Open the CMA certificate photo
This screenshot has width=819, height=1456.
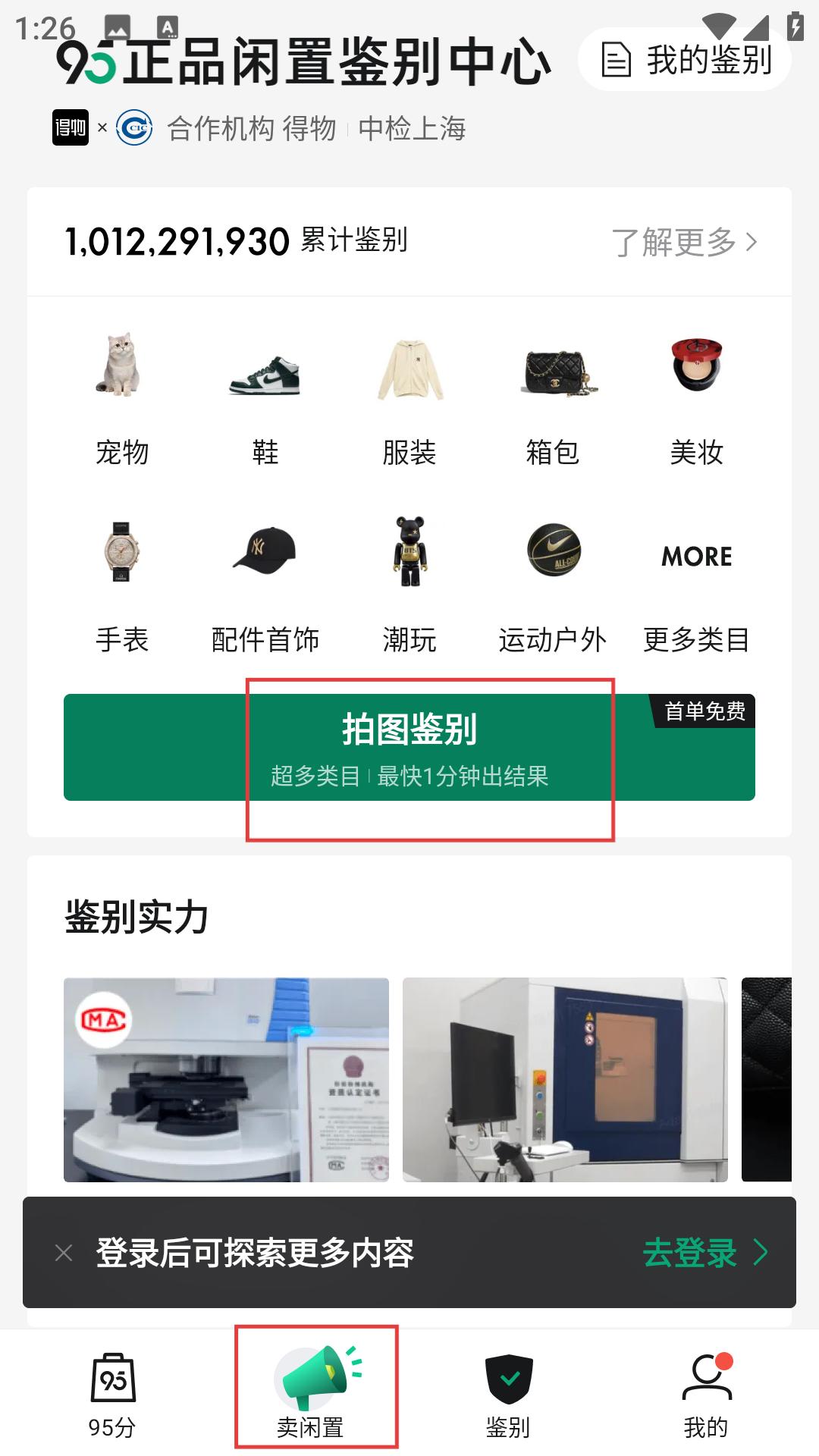pyautogui.click(x=226, y=1079)
